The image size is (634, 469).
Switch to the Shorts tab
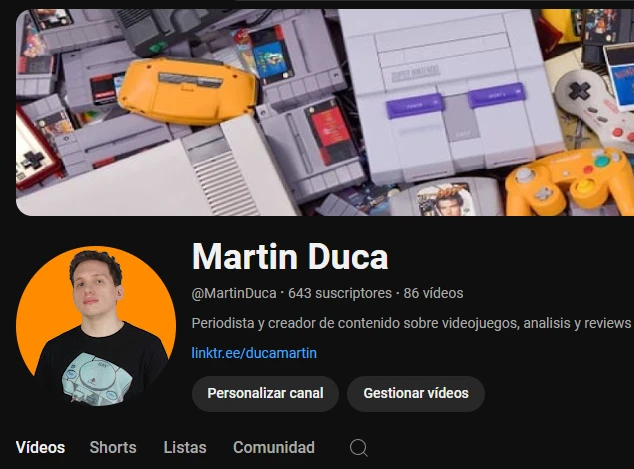coord(112,447)
